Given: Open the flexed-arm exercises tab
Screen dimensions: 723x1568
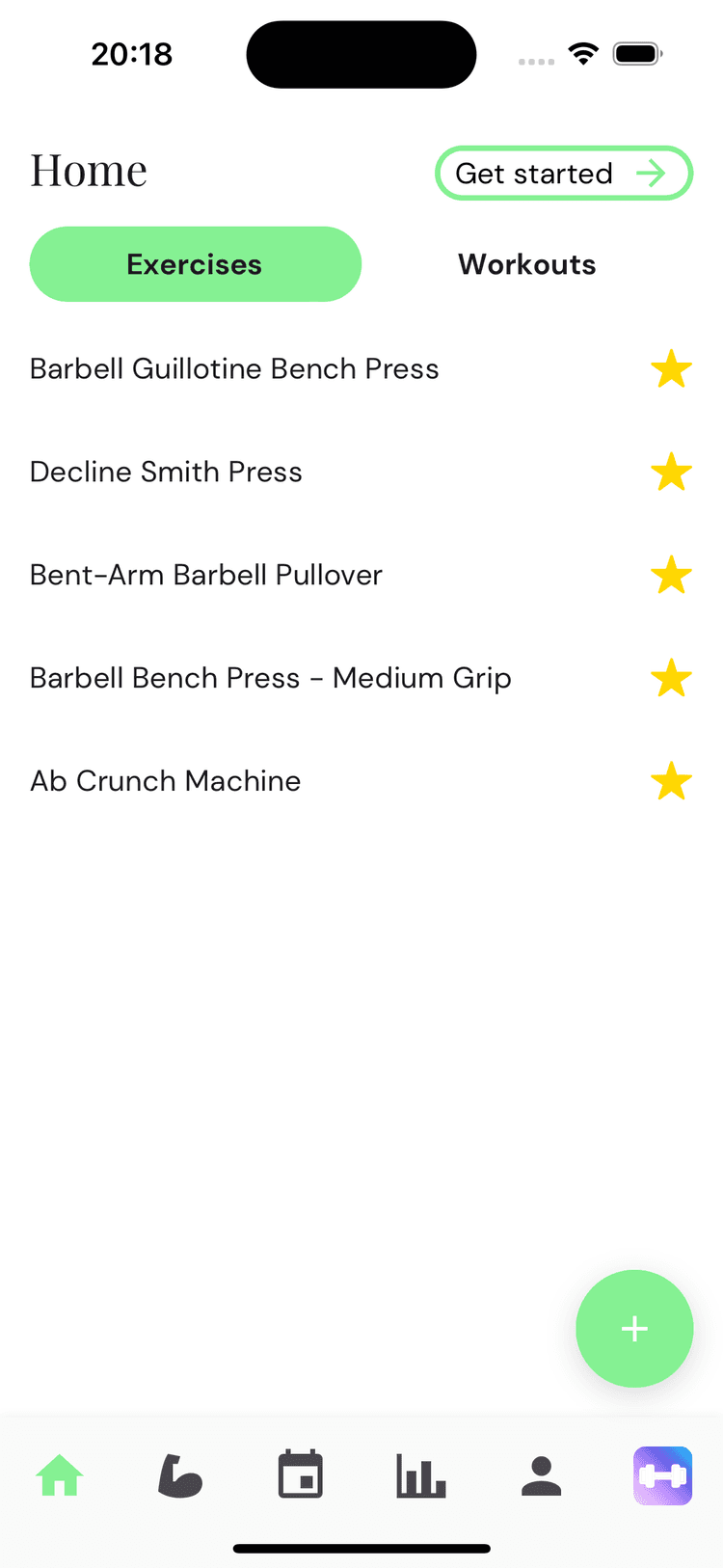Looking at the screenshot, I should point(180,1475).
